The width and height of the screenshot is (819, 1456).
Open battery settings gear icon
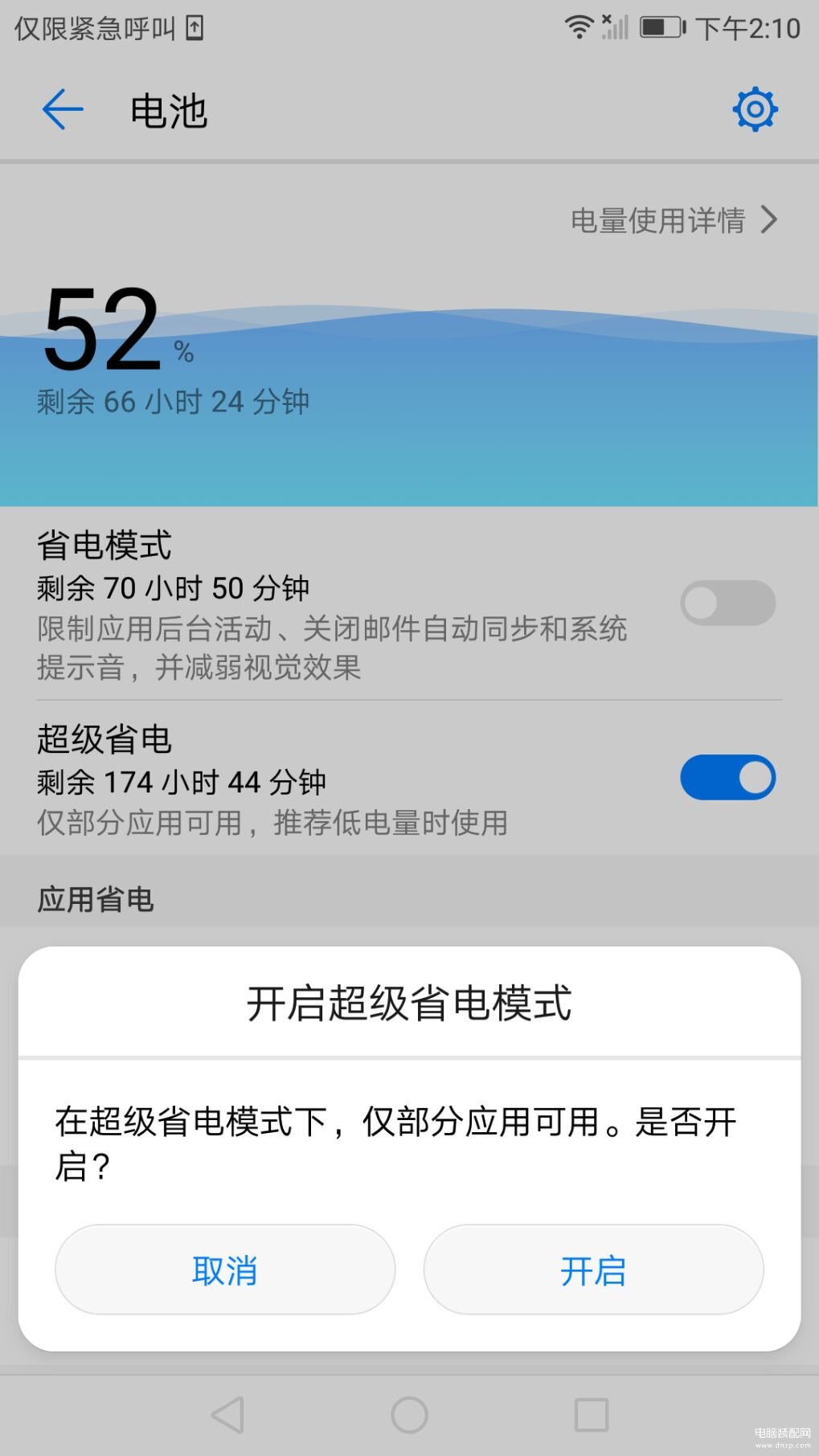[x=755, y=110]
